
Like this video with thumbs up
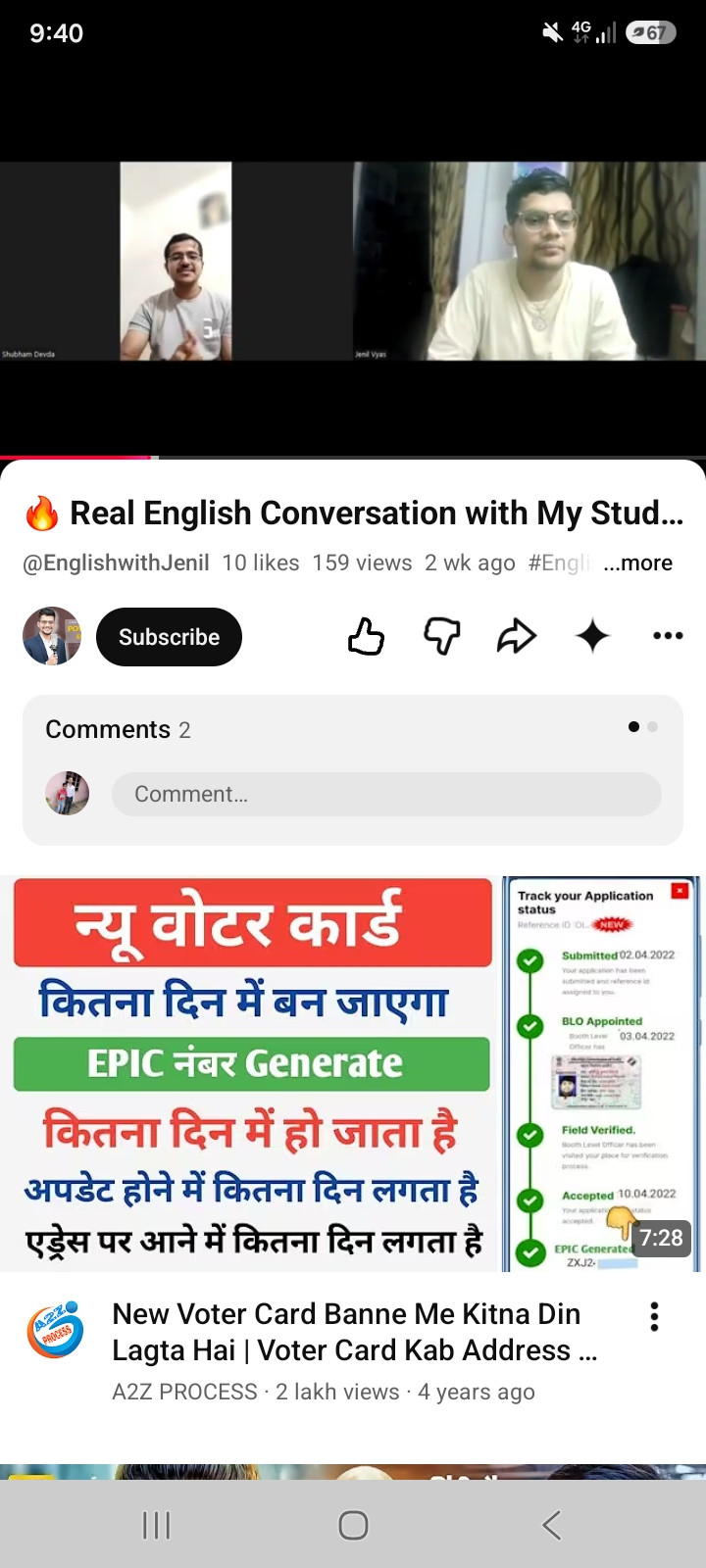(366, 637)
